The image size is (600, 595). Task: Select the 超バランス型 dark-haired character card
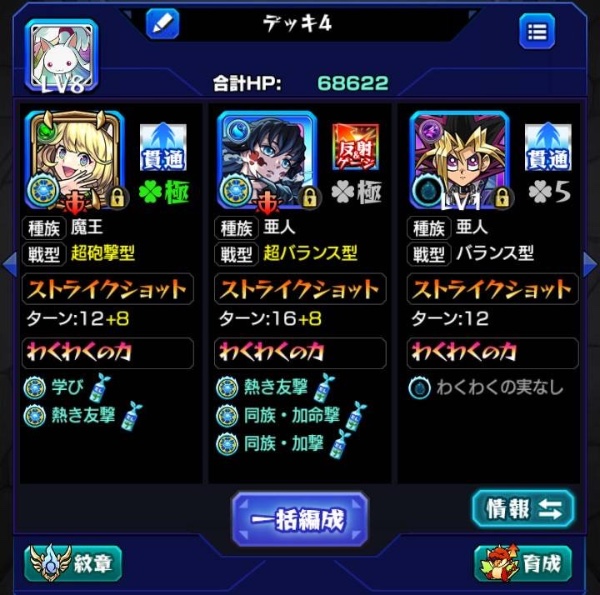pyautogui.click(x=267, y=159)
